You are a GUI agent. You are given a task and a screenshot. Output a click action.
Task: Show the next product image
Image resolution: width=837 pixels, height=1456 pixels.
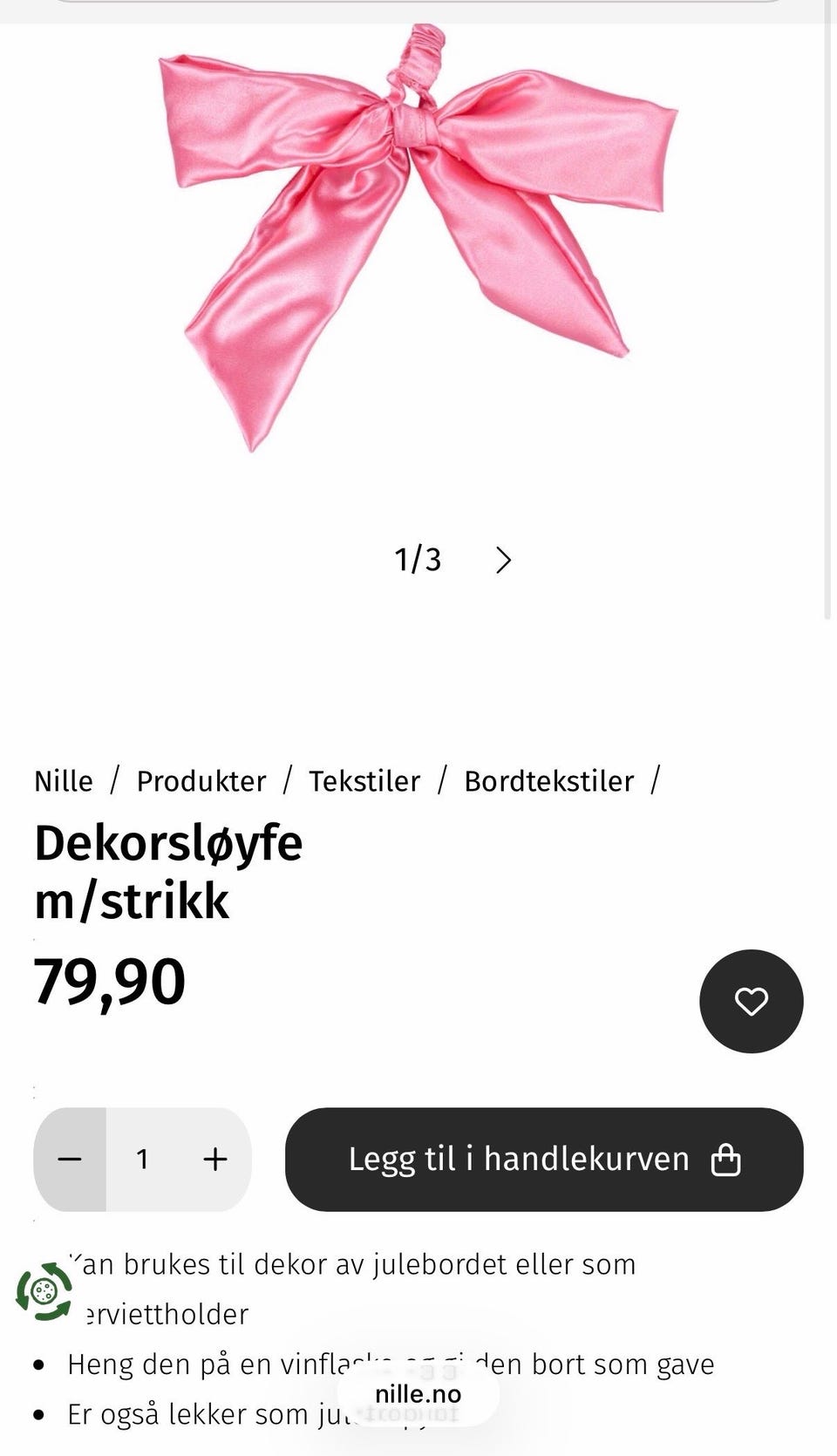pyautogui.click(x=503, y=560)
